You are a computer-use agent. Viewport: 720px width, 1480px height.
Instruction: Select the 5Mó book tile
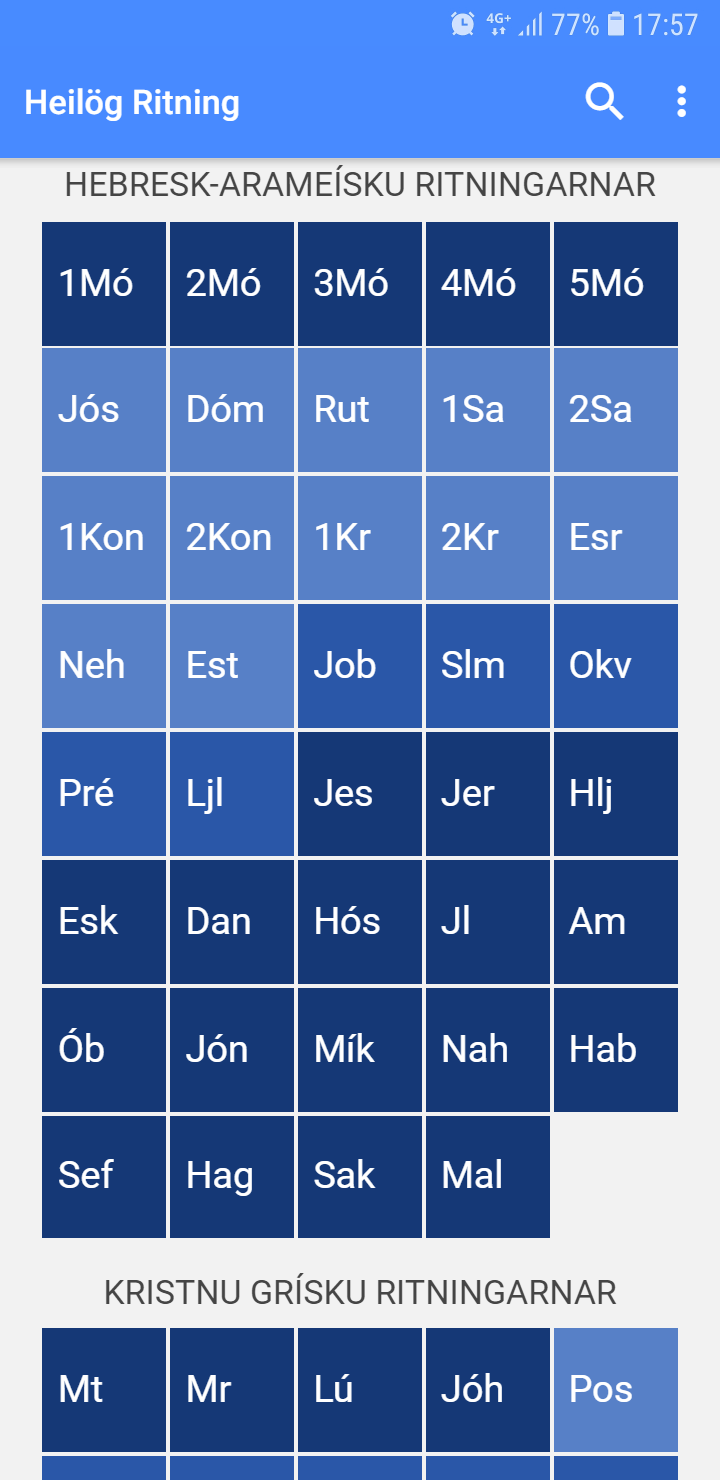click(x=616, y=284)
